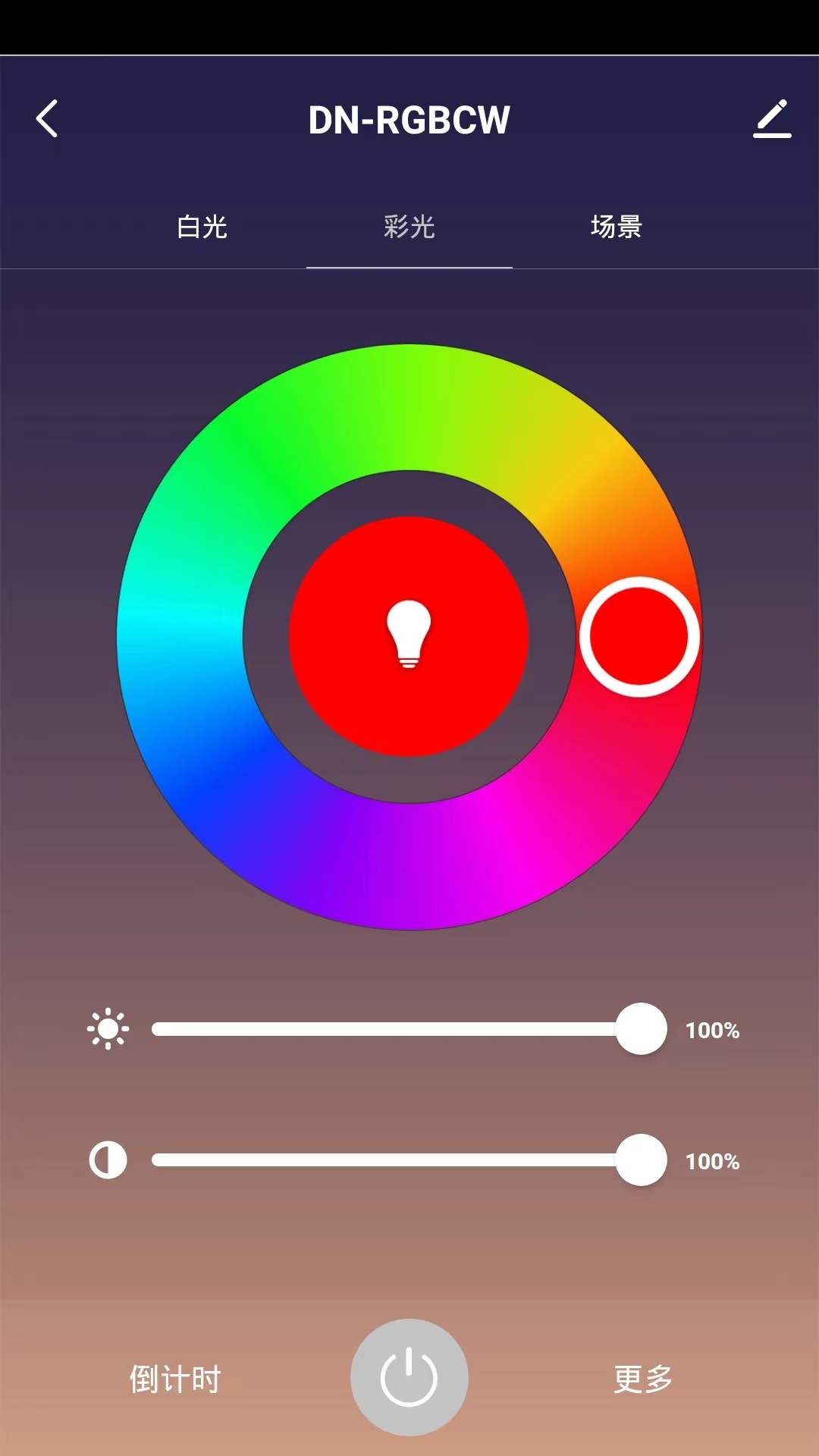Open 更多 for more options

point(643,1379)
